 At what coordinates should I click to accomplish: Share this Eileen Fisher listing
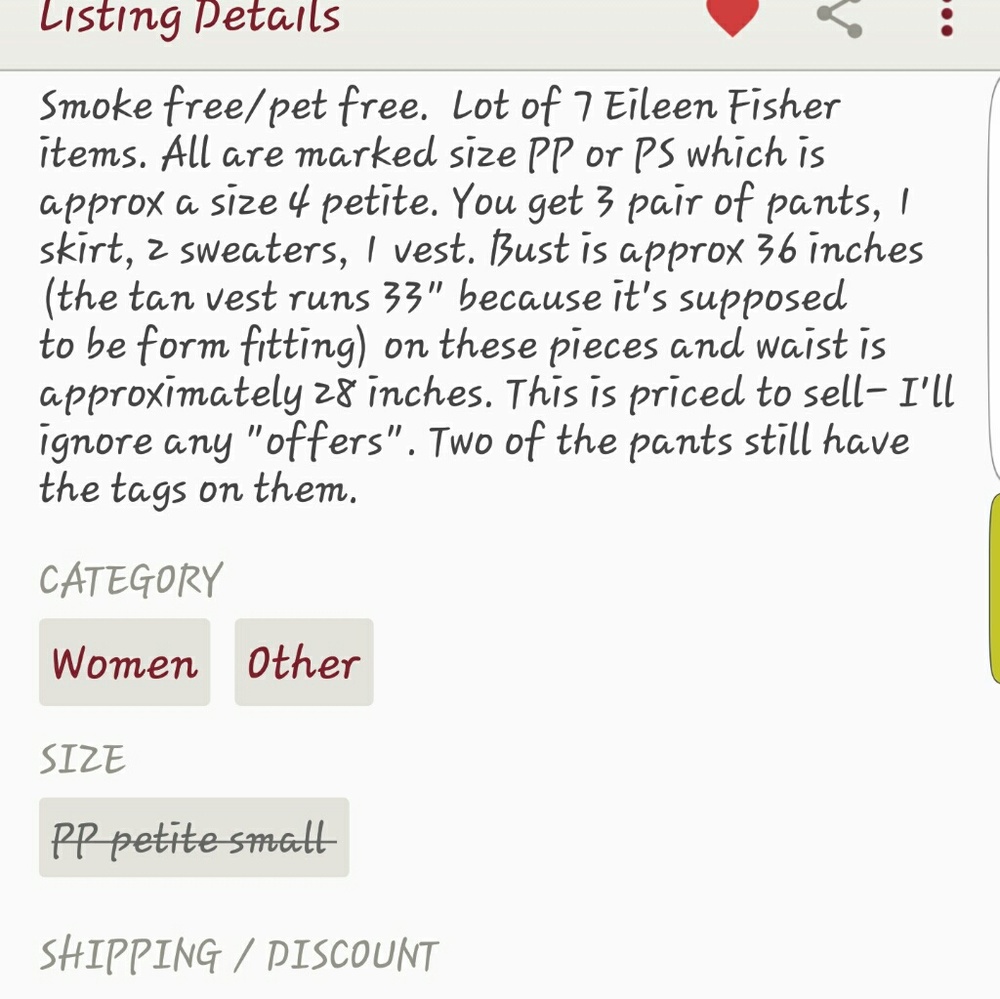(x=839, y=16)
